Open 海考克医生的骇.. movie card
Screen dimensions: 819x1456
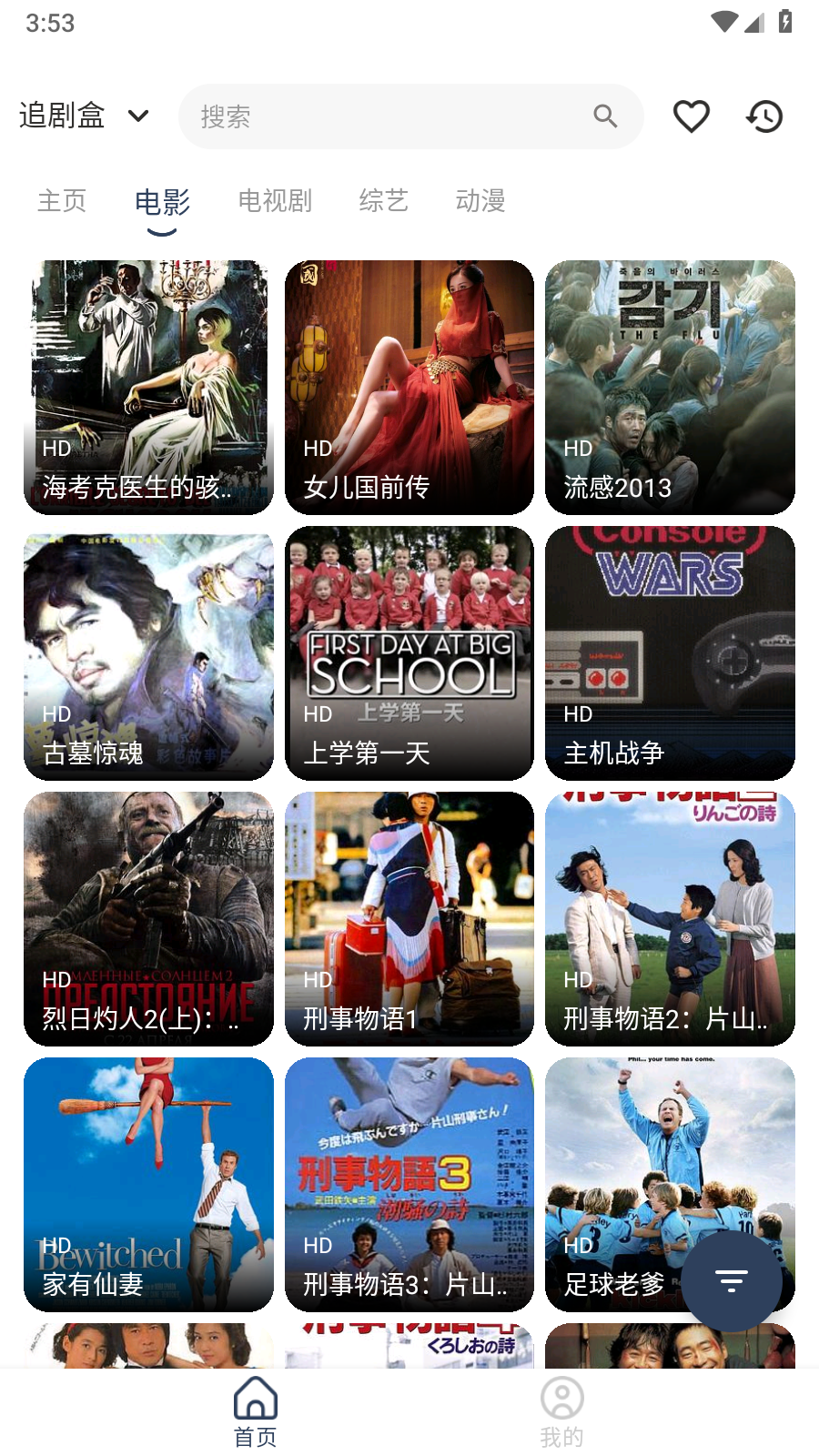pos(148,388)
